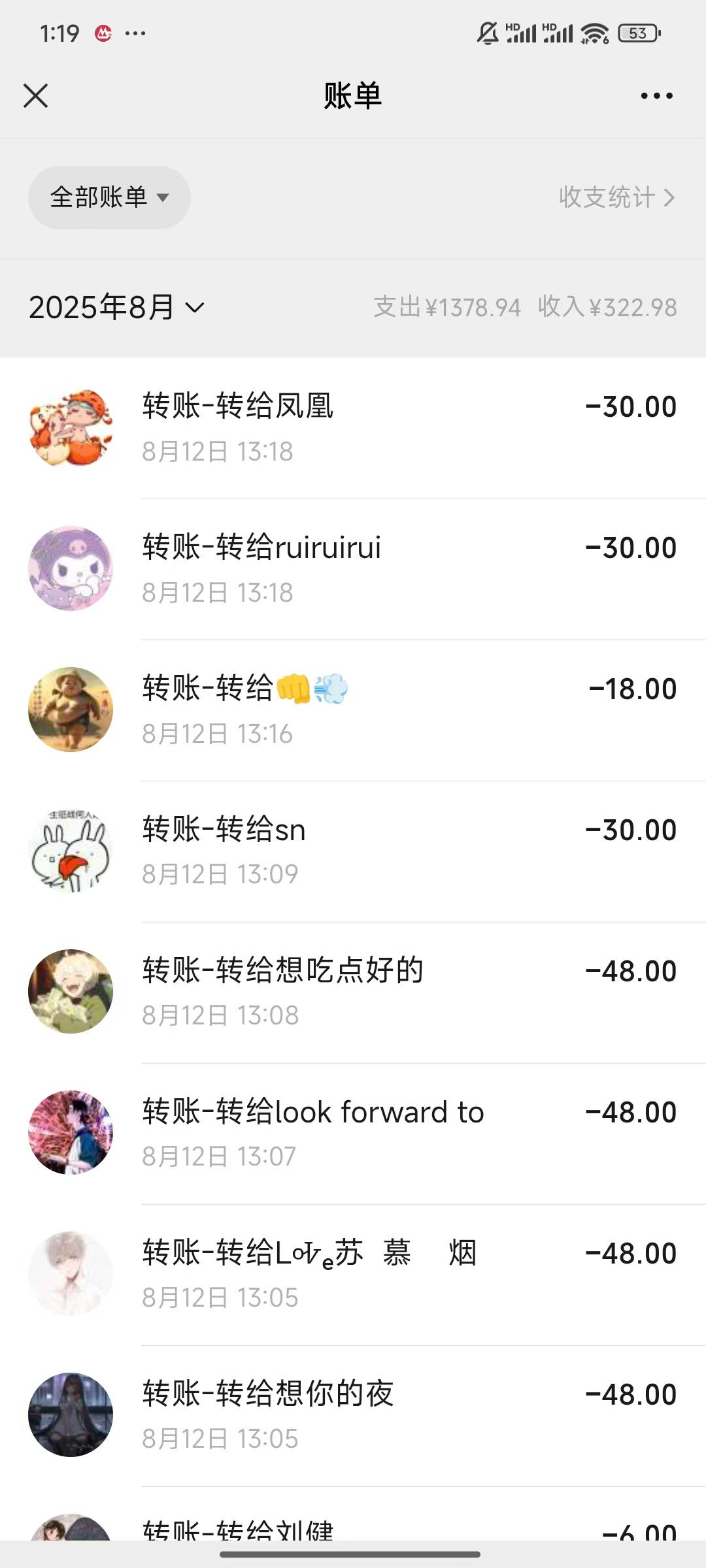706x1568 pixels.
Task: View the 转账-转给凤凰 transaction detail
Action: [353, 425]
